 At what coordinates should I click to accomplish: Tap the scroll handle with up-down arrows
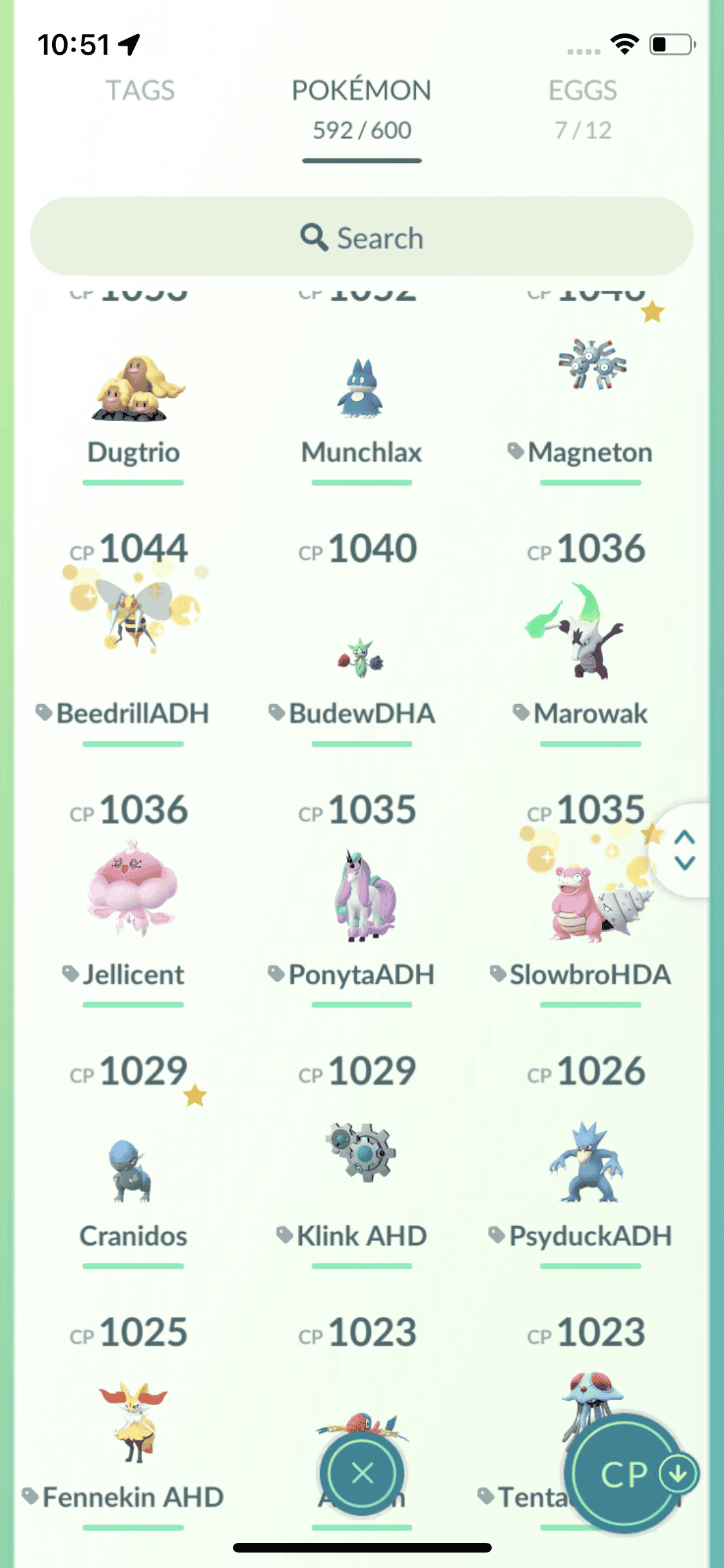(x=684, y=850)
